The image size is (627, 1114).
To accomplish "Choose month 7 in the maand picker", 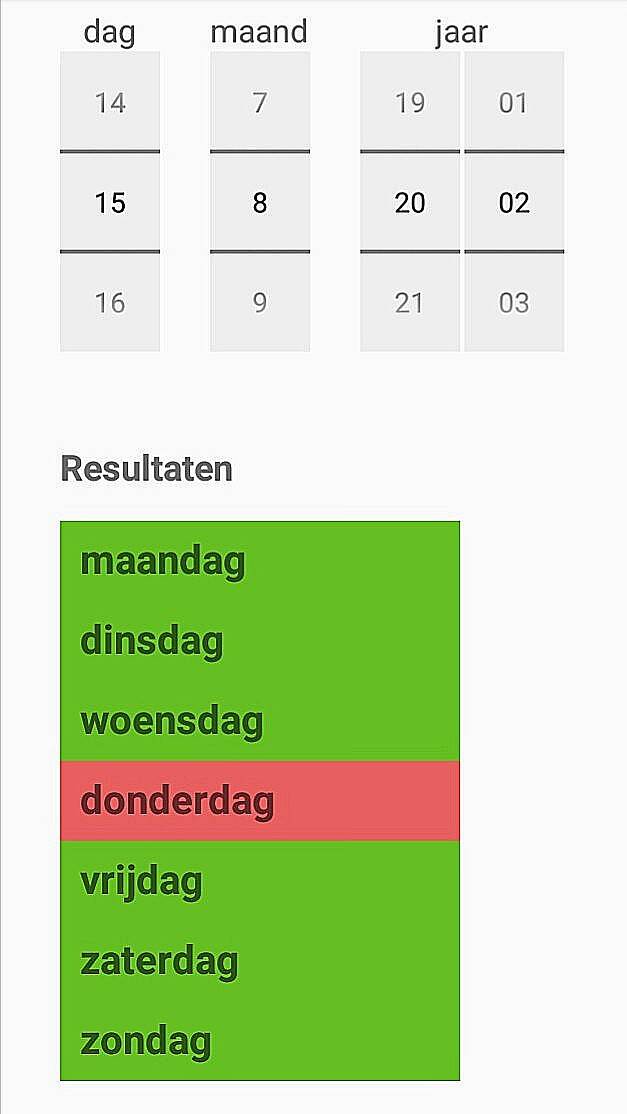I will coord(260,102).
